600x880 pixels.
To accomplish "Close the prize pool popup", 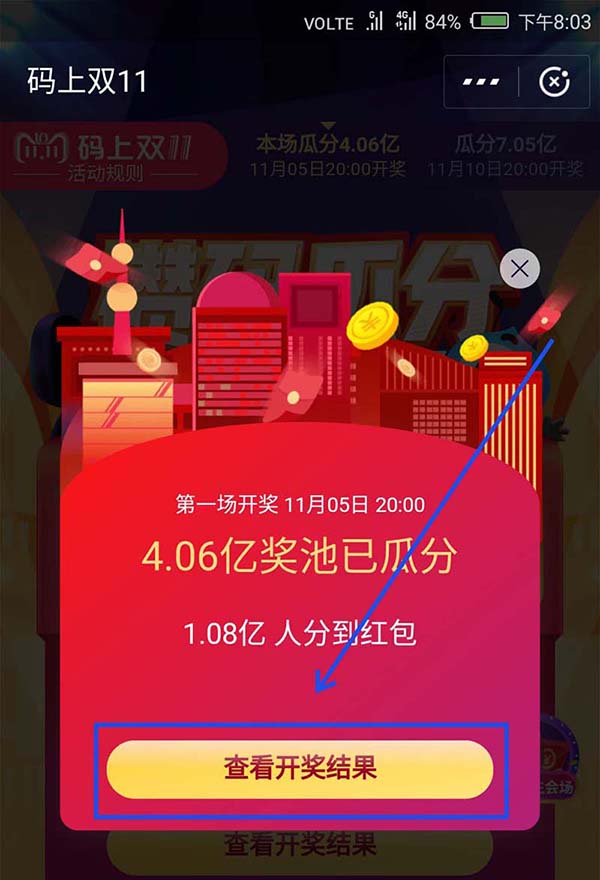I will click(518, 268).
